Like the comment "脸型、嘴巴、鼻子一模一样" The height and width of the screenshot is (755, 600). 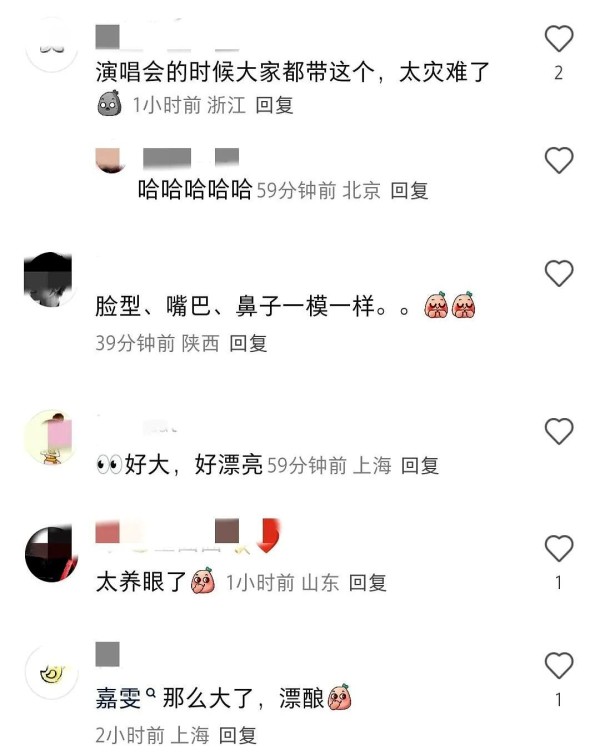(558, 273)
